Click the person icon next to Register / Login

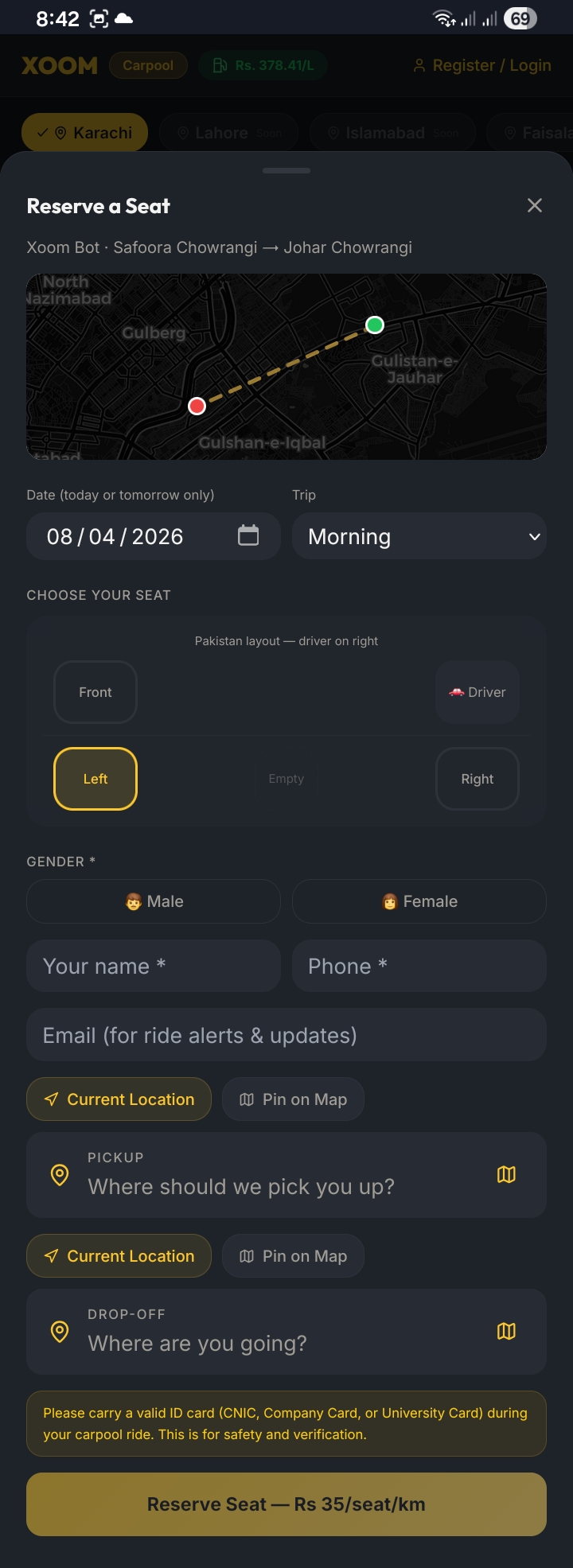click(x=419, y=65)
